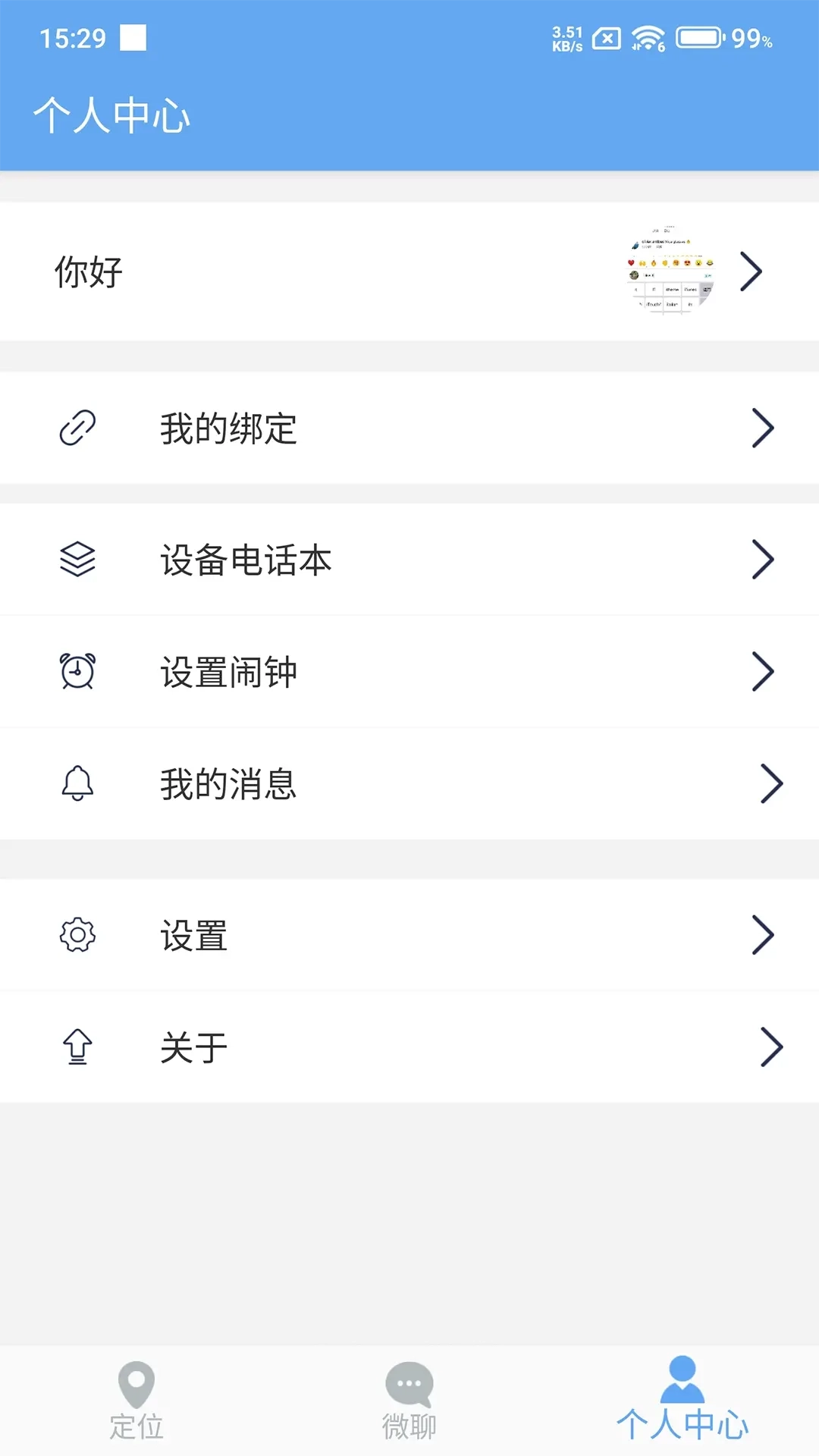
Task: Tap the alarm clock icon beside 设置闹钟
Action: [77, 671]
